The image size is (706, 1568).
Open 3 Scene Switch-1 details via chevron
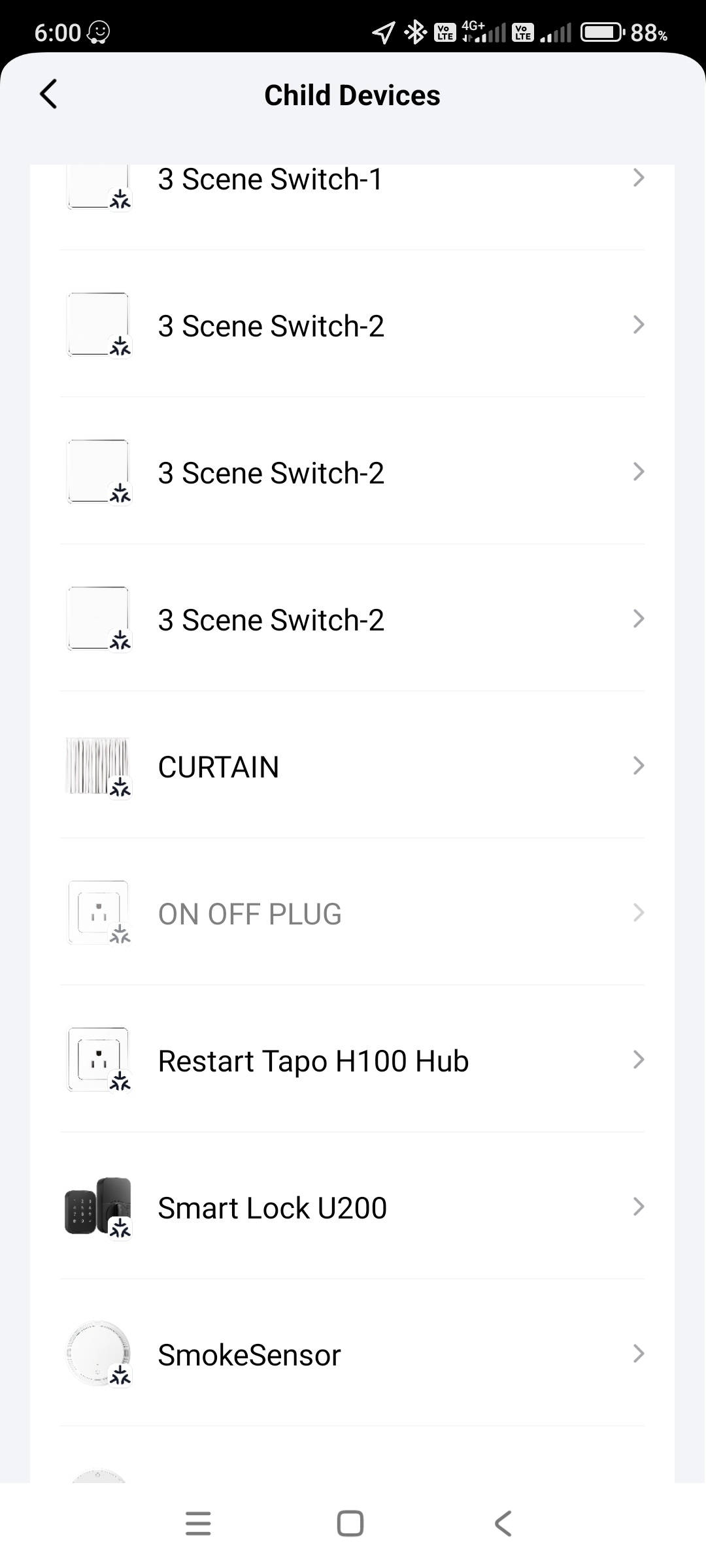pyautogui.click(x=639, y=178)
